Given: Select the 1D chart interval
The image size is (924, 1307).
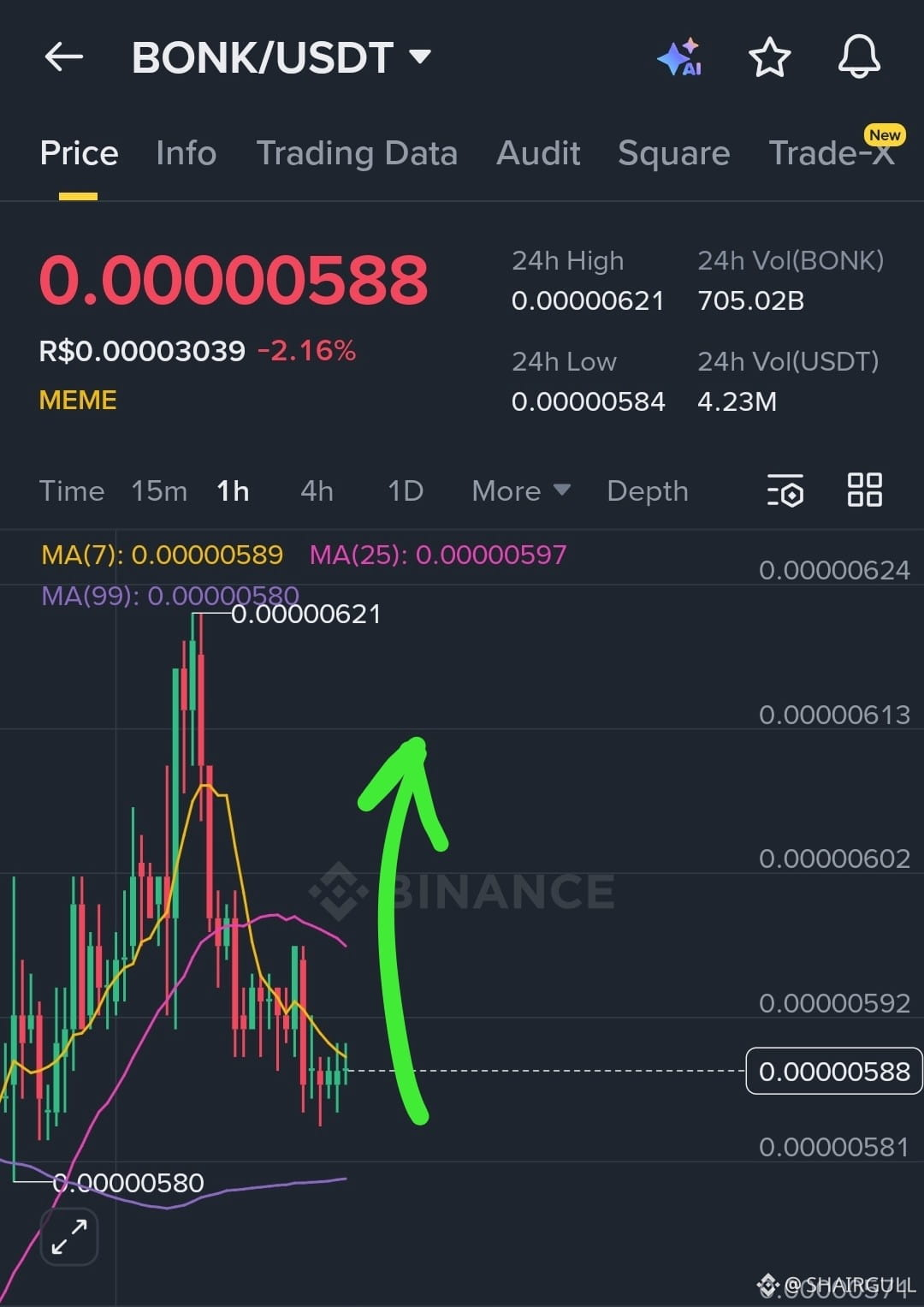Looking at the screenshot, I should point(406,491).
